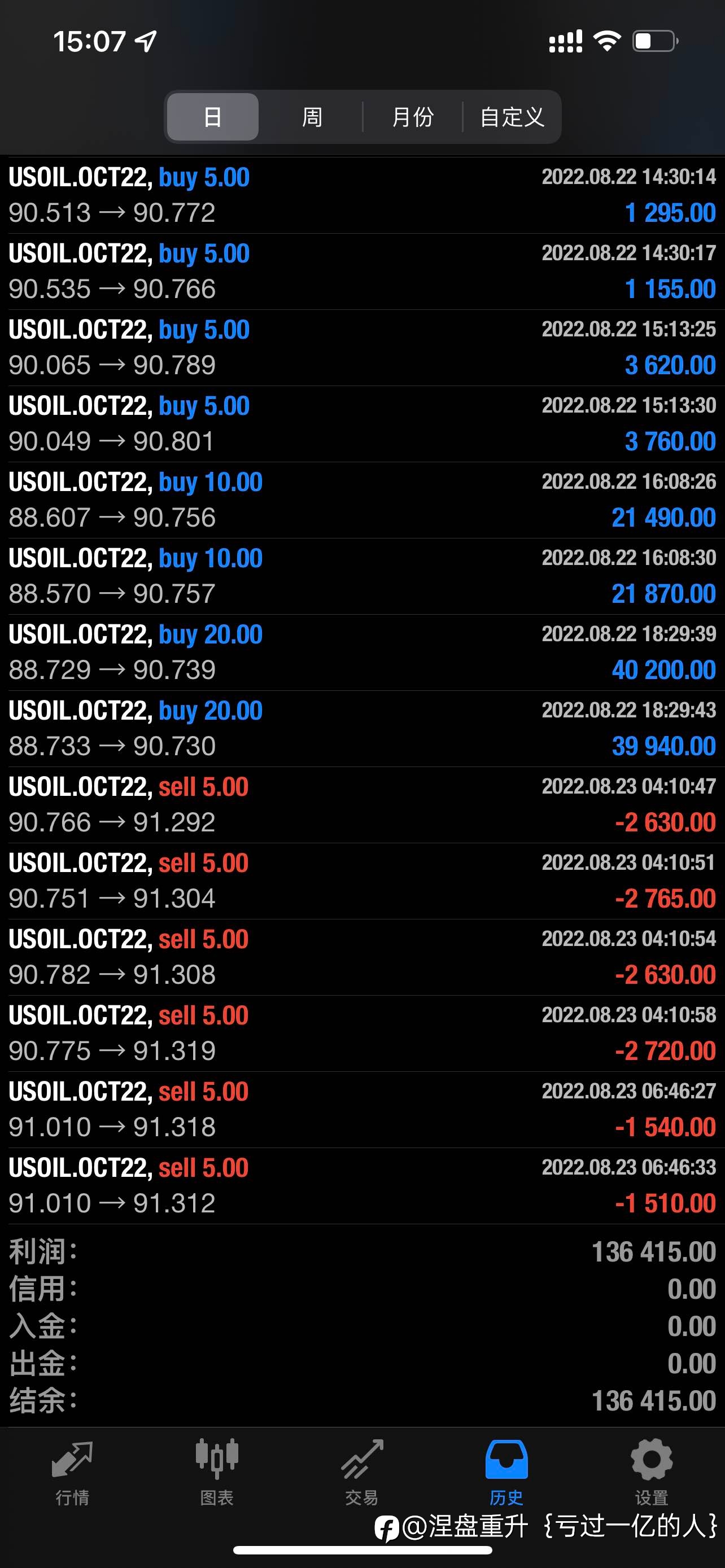Expand the buy trade closed at 15:13:25
This screenshot has width=725, height=1568.
point(362,348)
